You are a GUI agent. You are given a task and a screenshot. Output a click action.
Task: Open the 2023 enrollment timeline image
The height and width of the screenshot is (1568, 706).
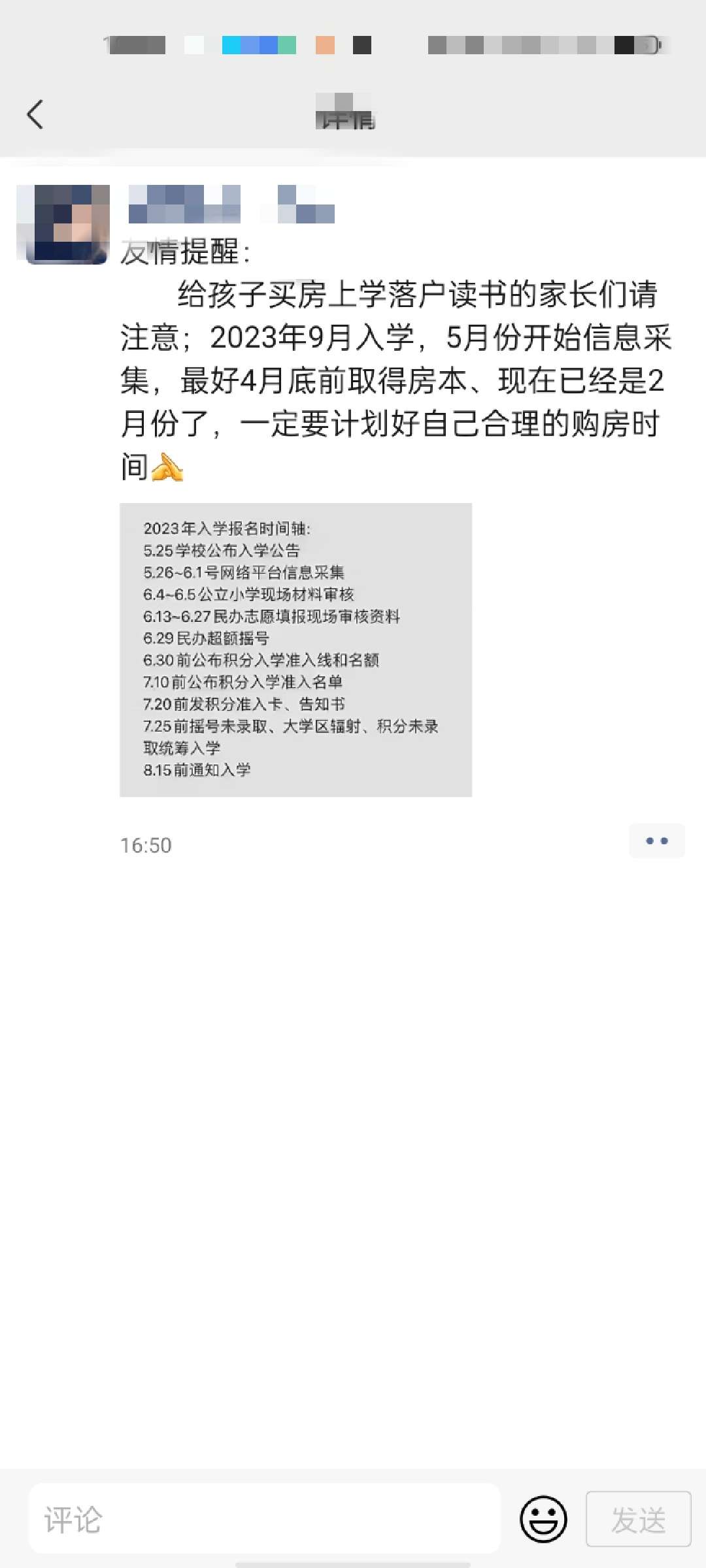click(295, 649)
